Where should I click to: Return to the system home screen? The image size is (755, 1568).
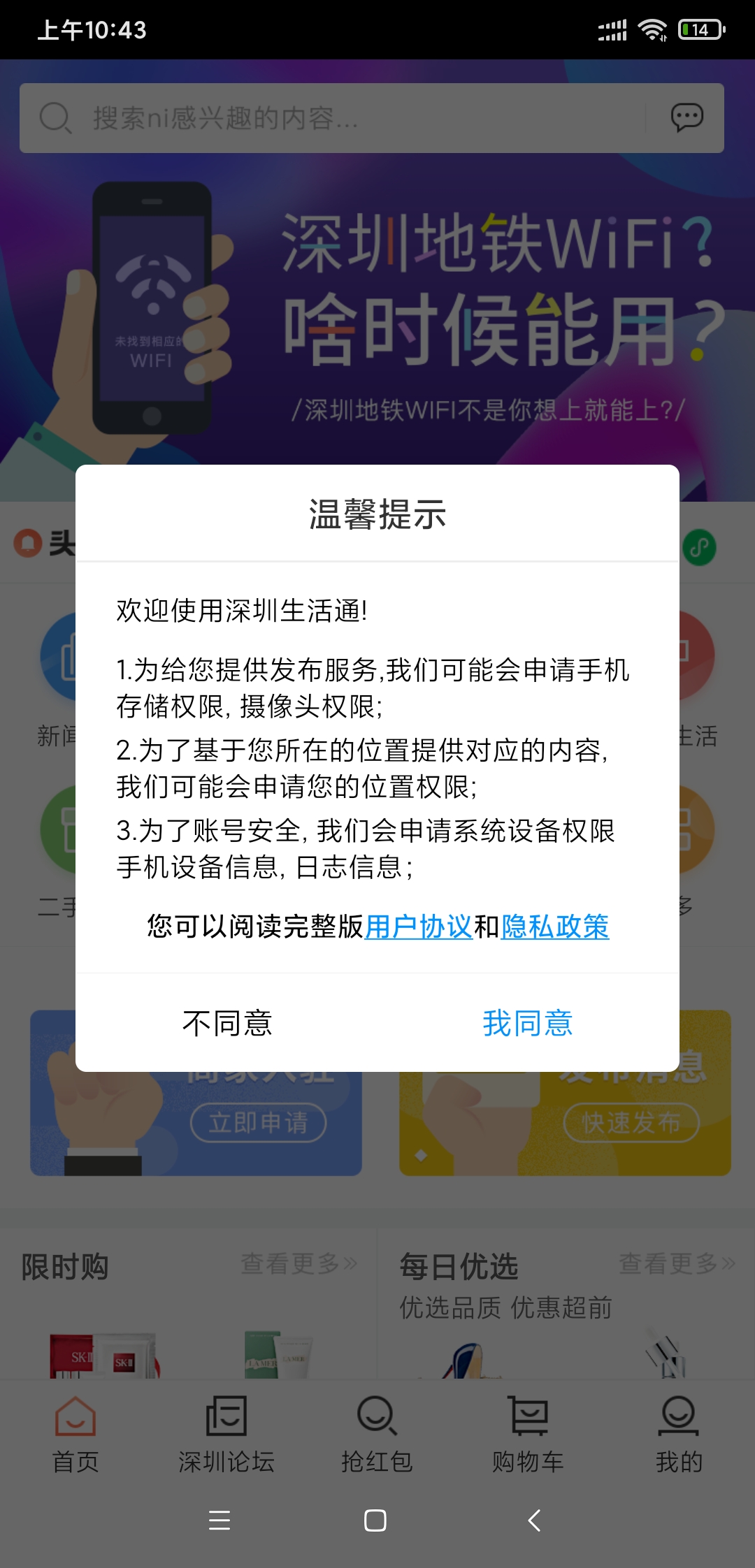pos(375,1520)
